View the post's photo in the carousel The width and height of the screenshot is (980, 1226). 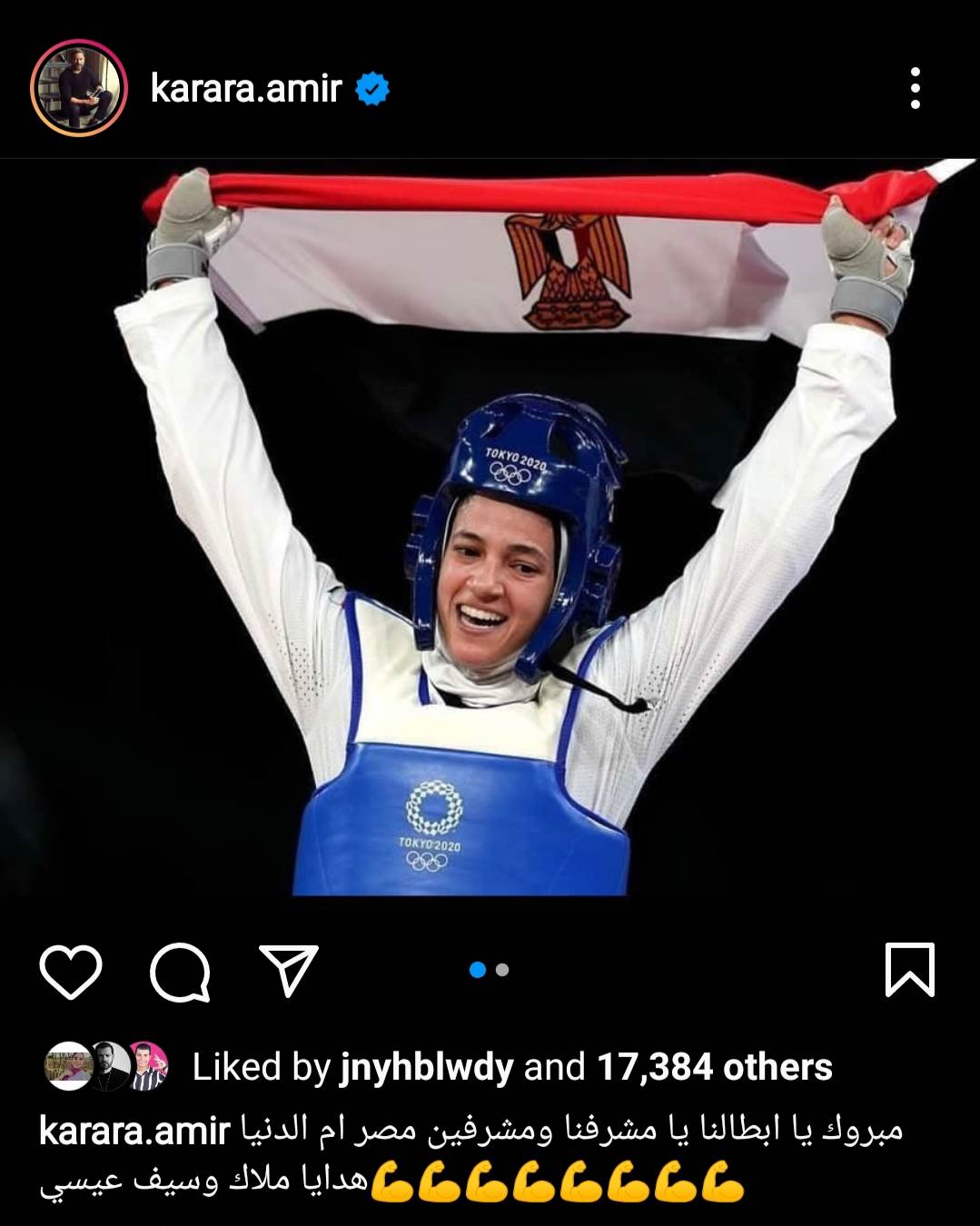click(x=490, y=527)
